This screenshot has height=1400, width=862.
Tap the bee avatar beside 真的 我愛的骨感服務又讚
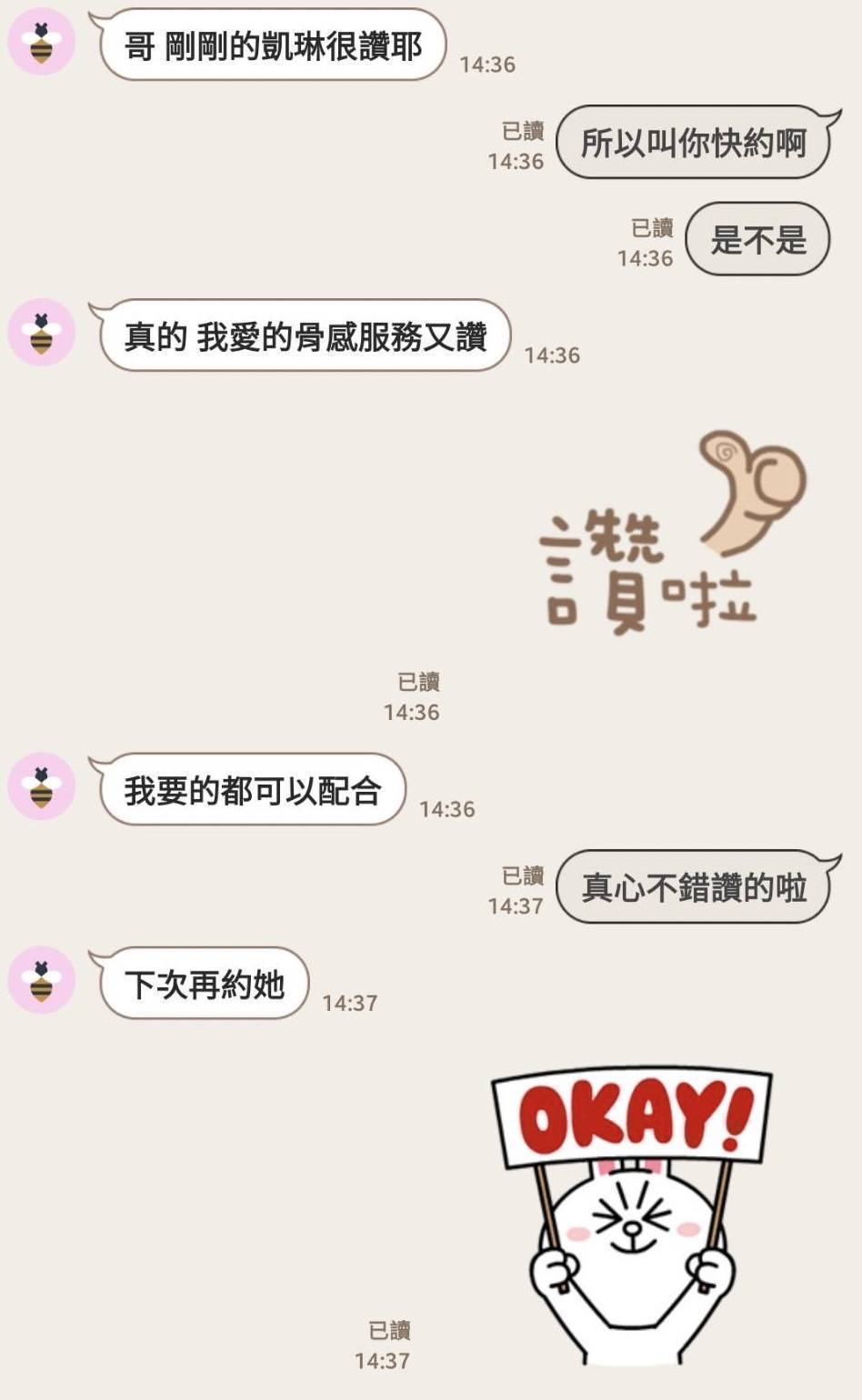(41, 333)
